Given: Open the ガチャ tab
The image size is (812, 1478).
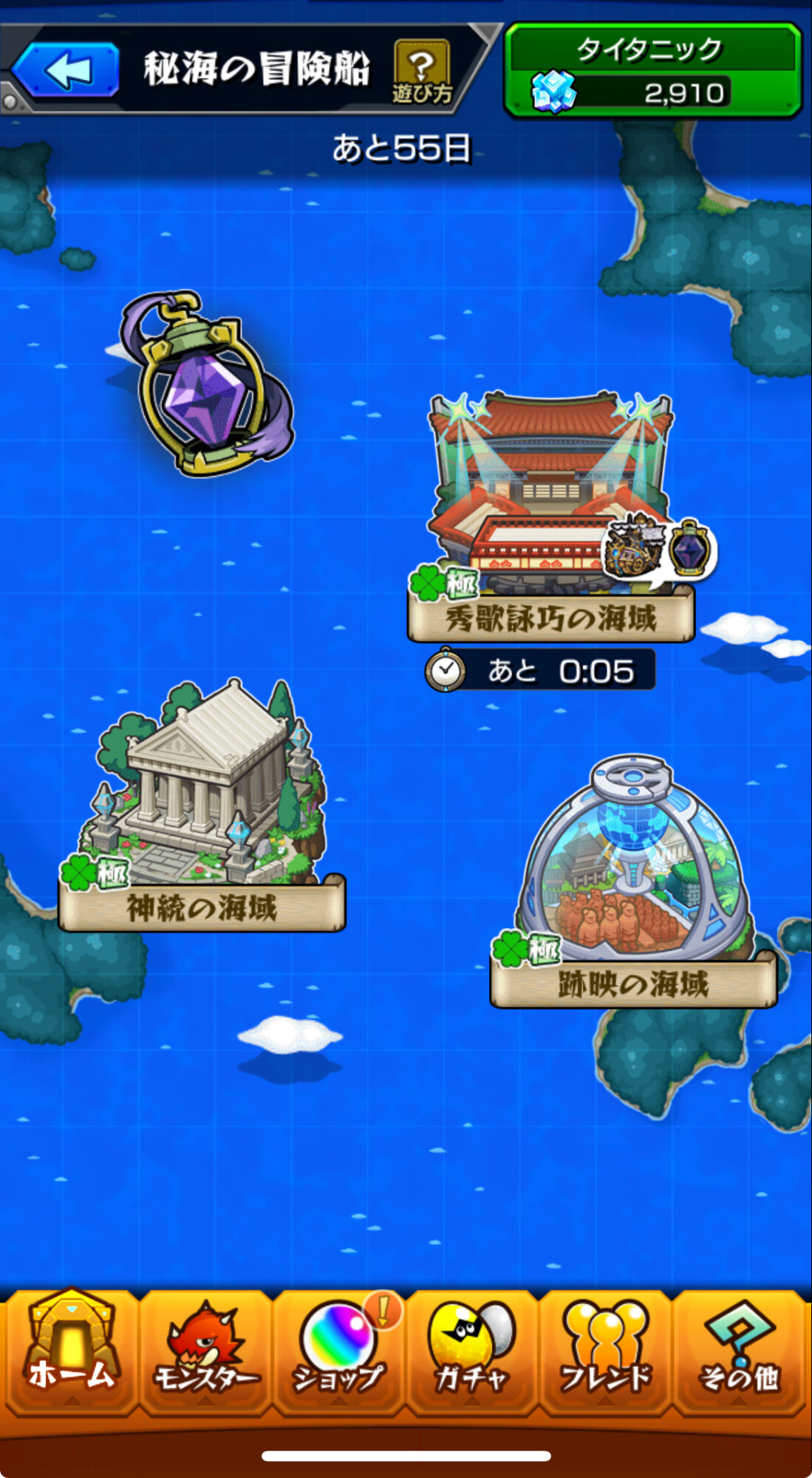Looking at the screenshot, I should click(471, 1352).
